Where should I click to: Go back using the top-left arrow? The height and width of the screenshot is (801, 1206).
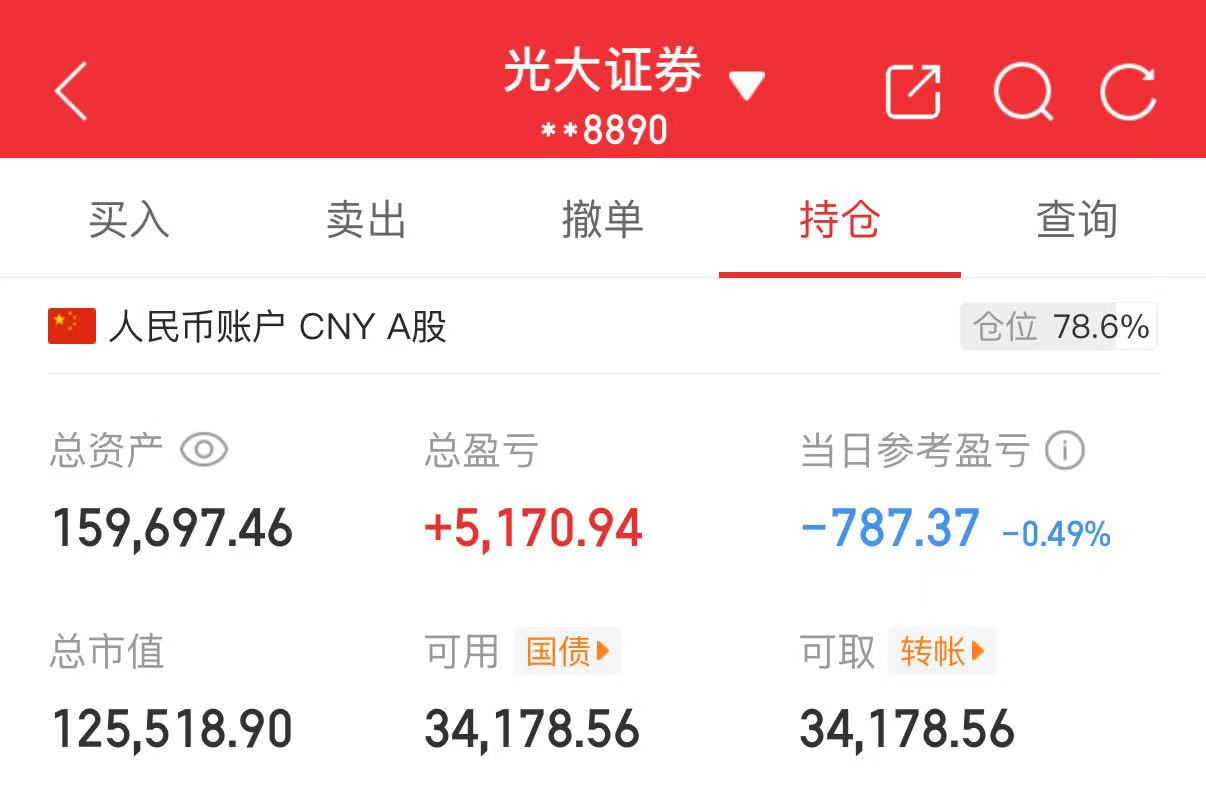pos(71,91)
